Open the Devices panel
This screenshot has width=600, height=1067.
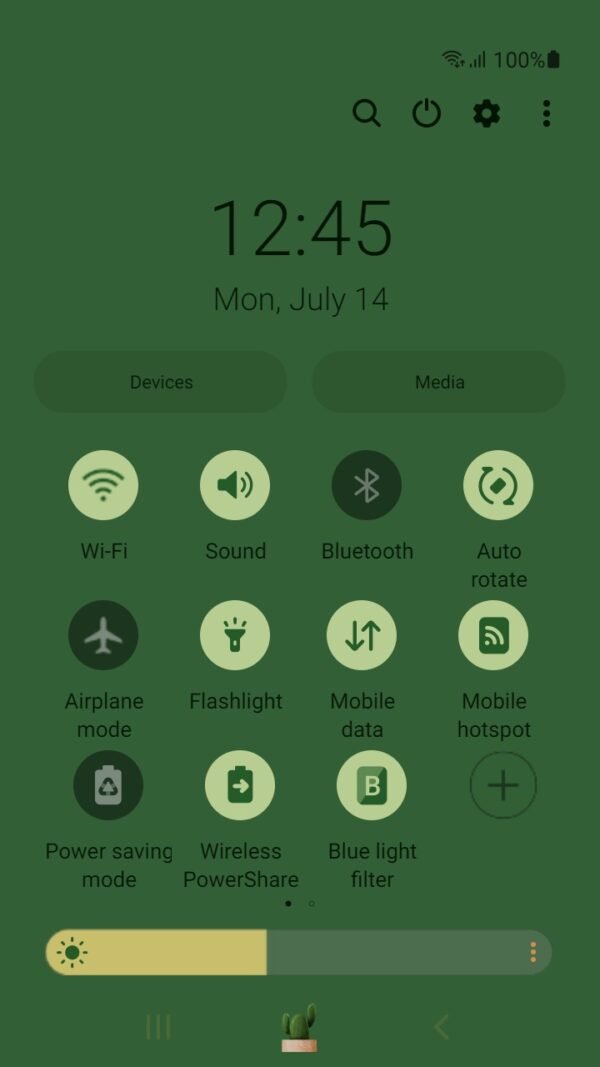tap(161, 382)
